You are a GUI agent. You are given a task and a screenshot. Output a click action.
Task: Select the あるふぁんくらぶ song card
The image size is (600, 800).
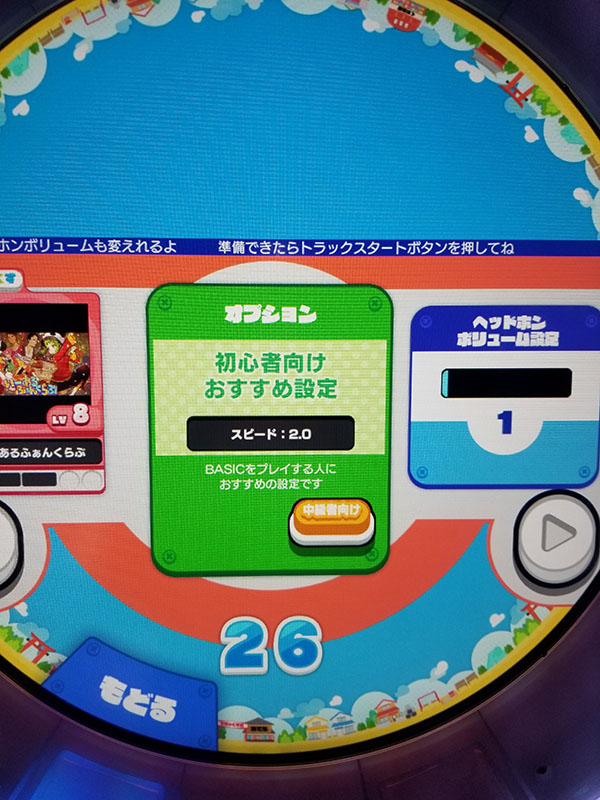pos(52,390)
